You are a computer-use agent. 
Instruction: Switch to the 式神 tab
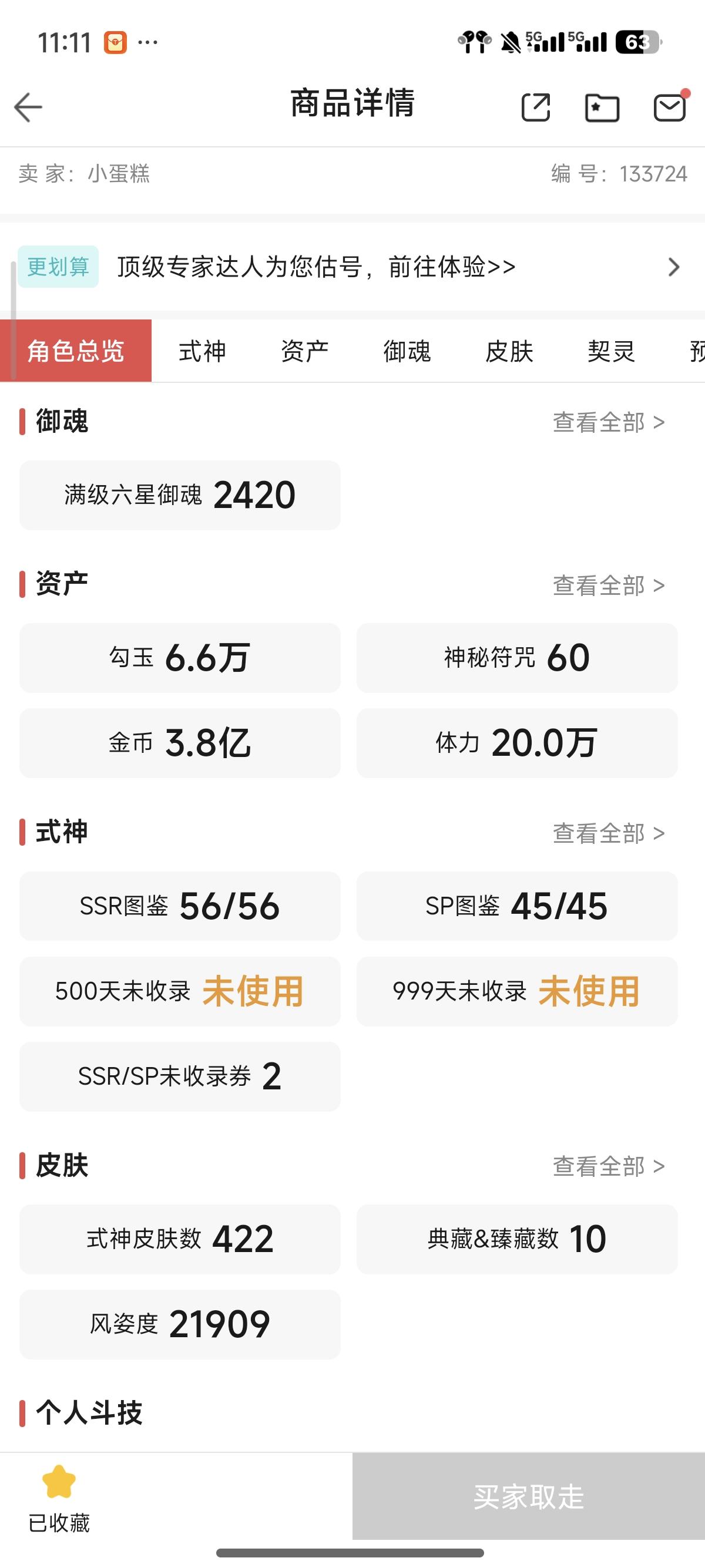coord(203,351)
